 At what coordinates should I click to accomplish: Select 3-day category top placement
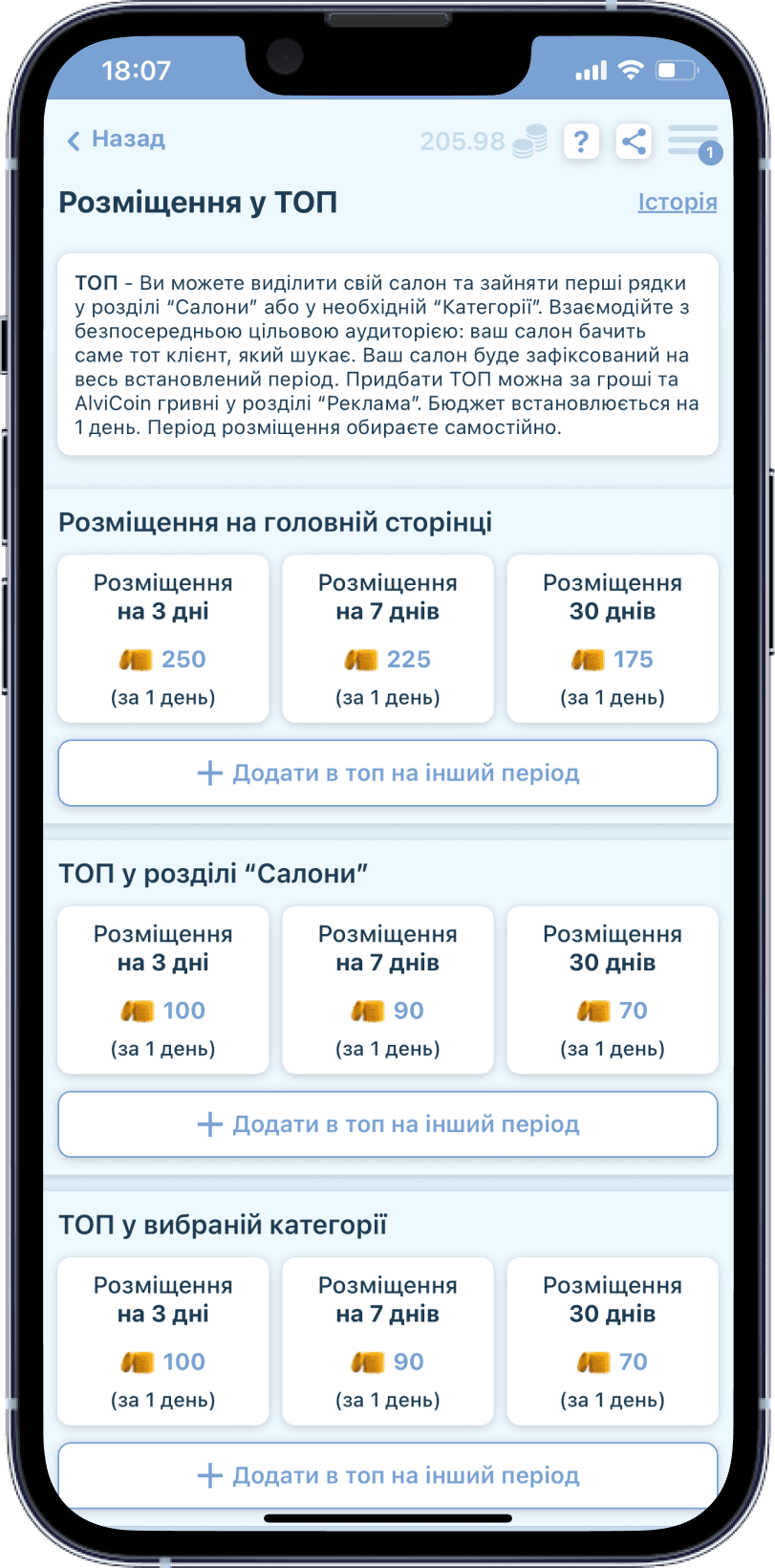pos(163,1341)
